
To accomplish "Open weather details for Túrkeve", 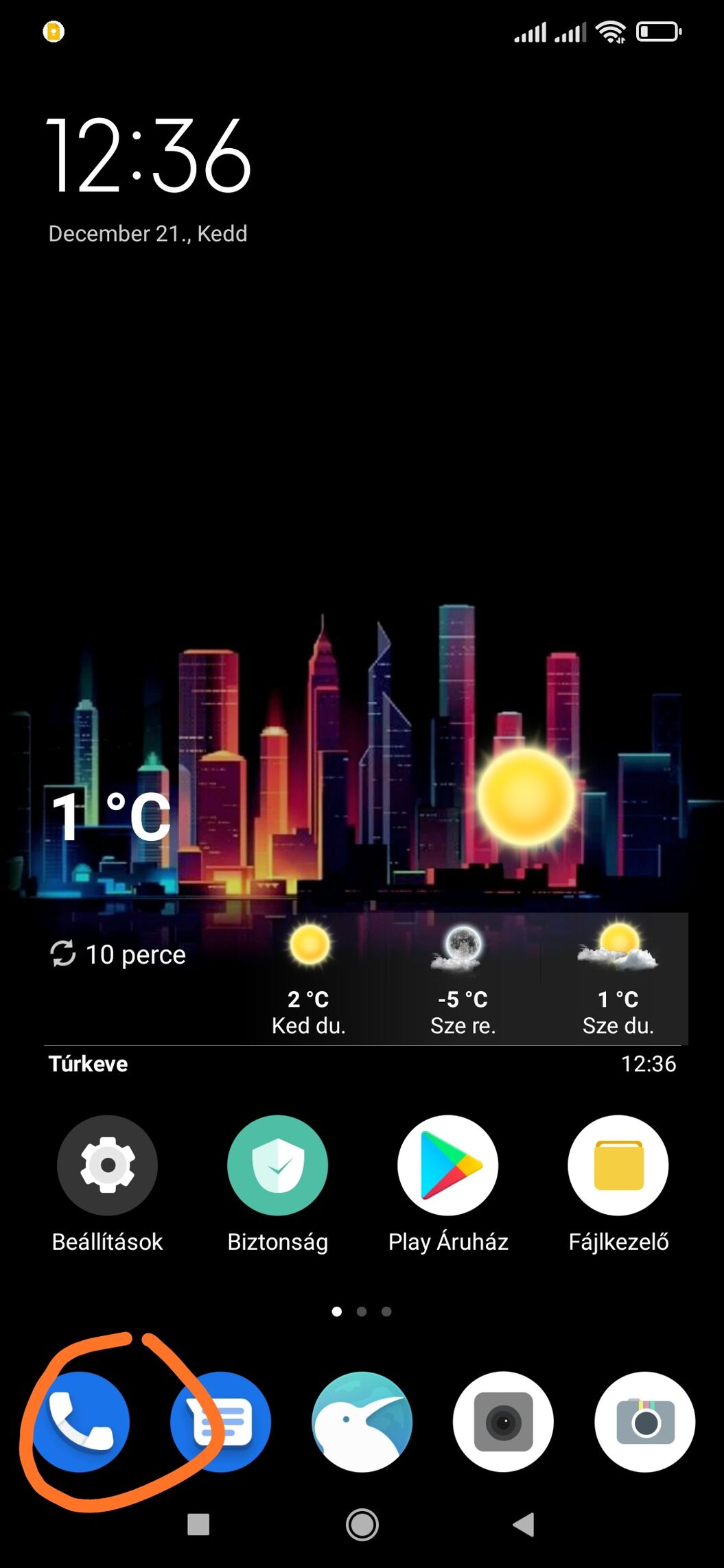I will 88,1064.
